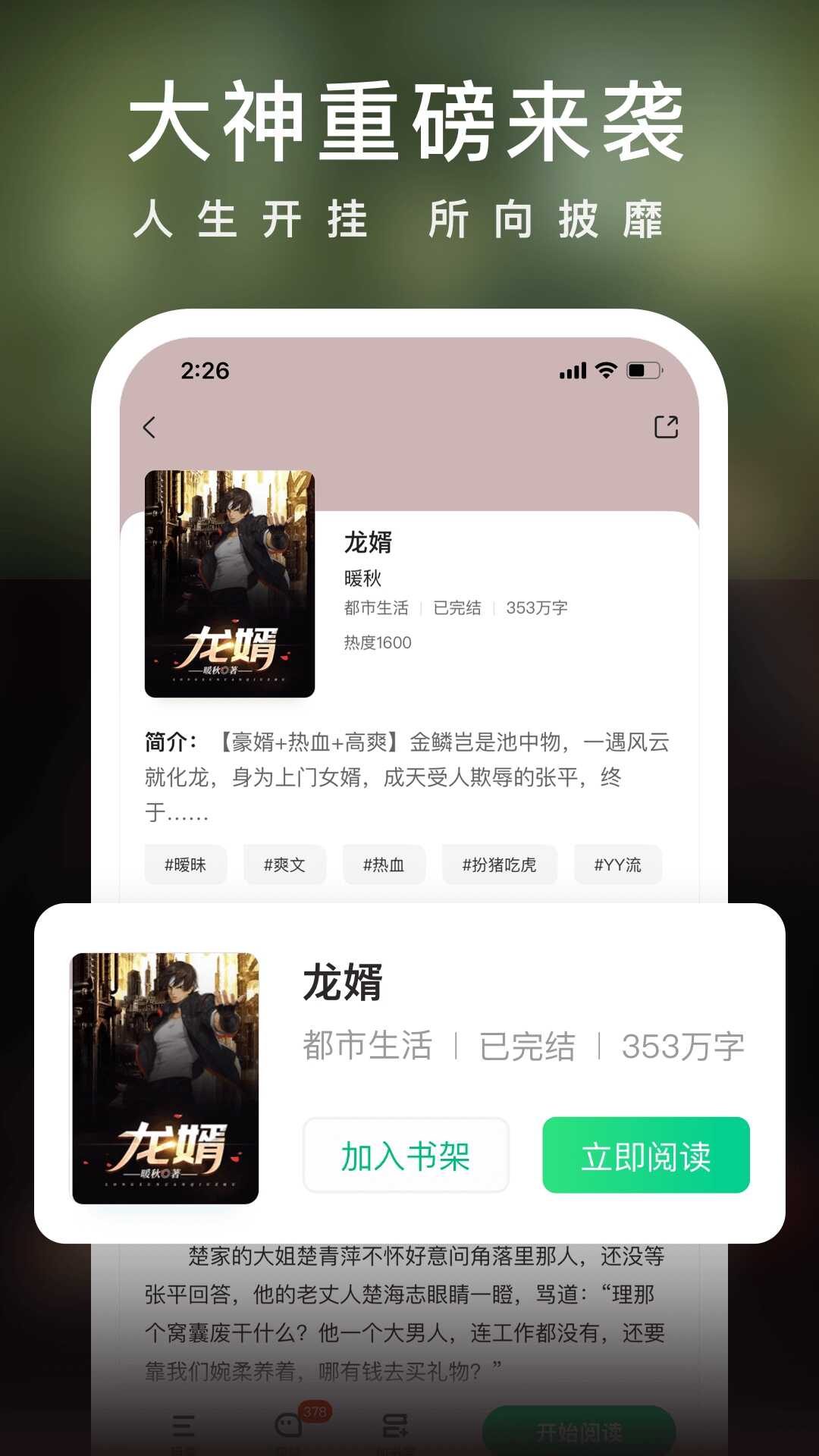Tap the battery indicator in status bar
Screen dimensions: 819x1456
642,371
